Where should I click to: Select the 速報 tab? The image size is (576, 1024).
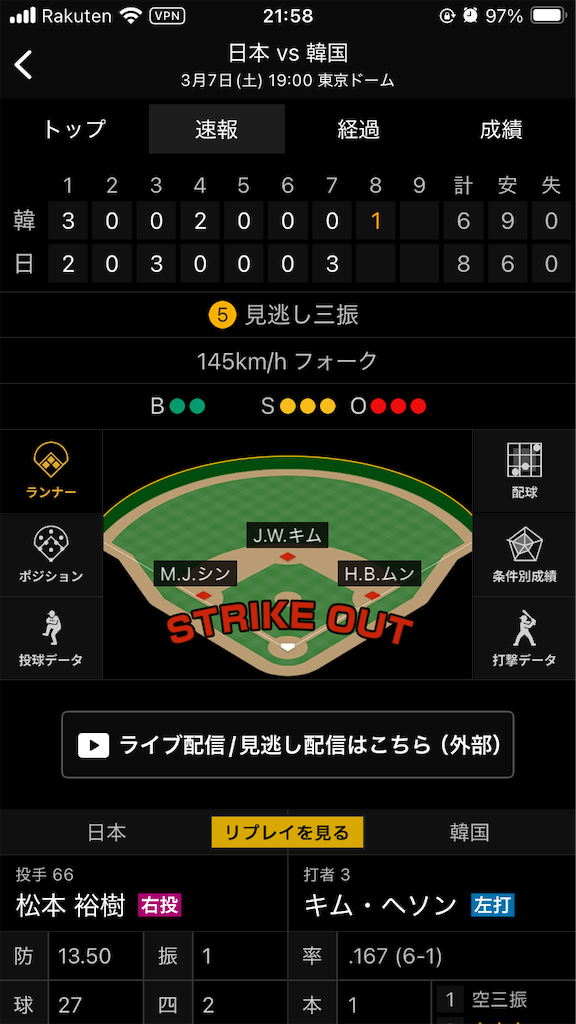(217, 129)
